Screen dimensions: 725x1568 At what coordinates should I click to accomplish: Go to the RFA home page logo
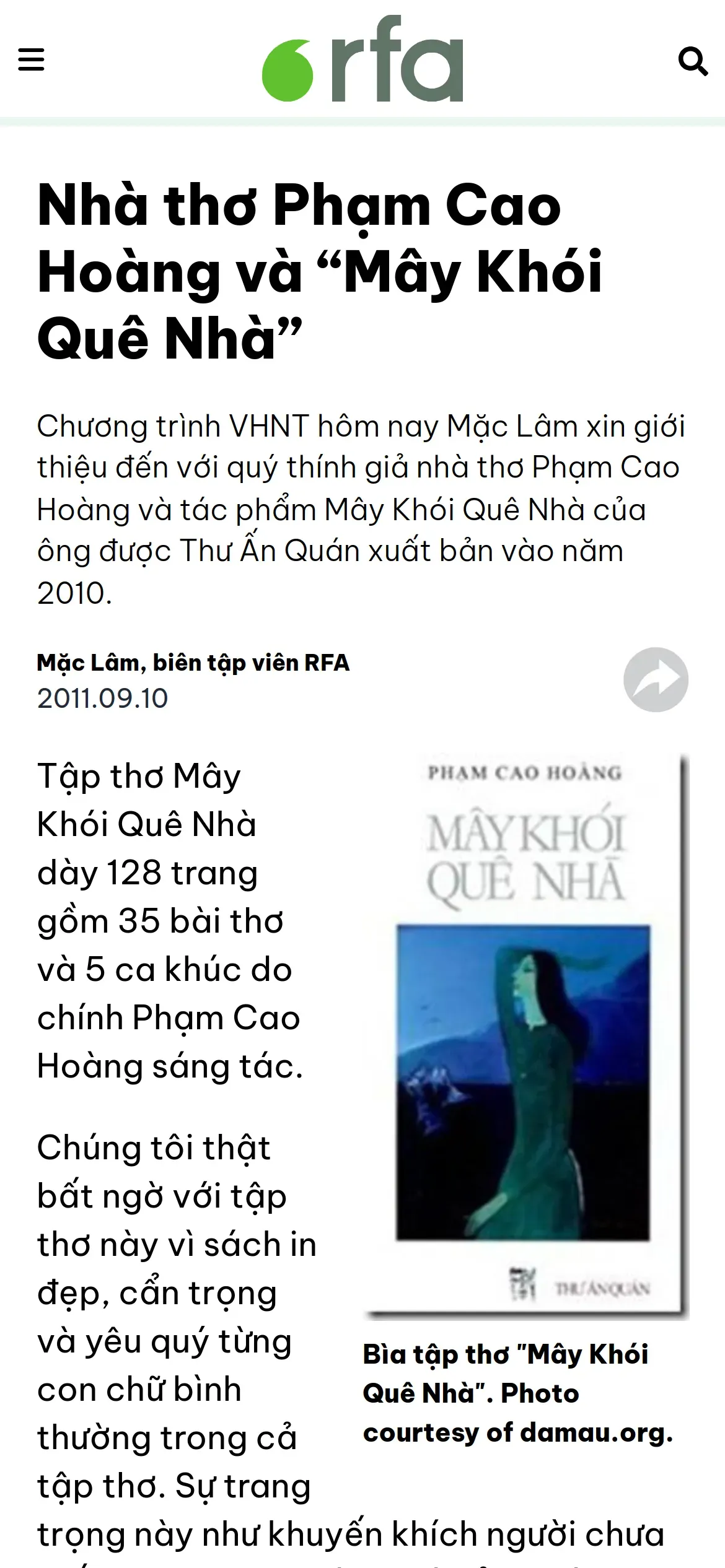coord(362,59)
